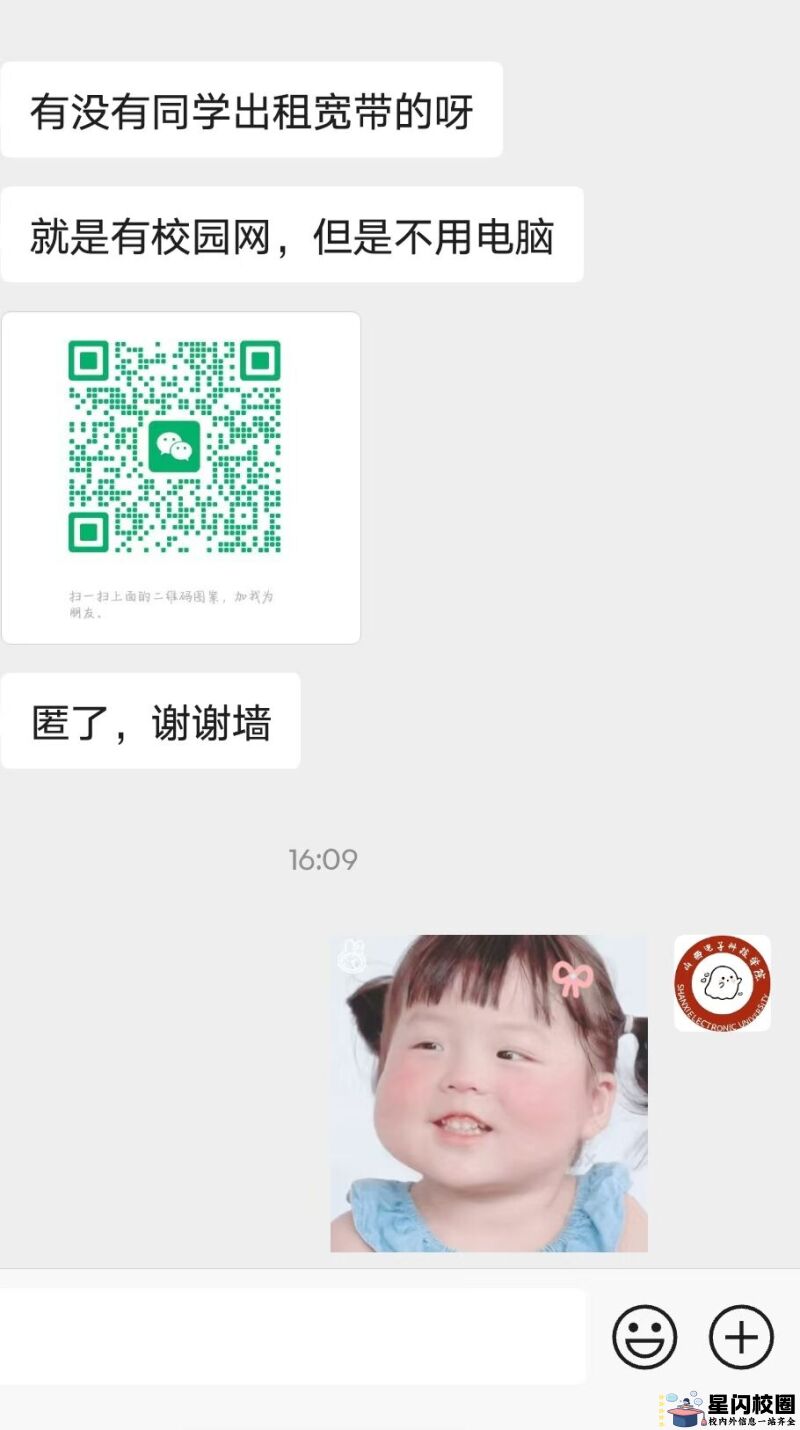
Task: View the sent baby sticker image
Action: click(489, 1093)
